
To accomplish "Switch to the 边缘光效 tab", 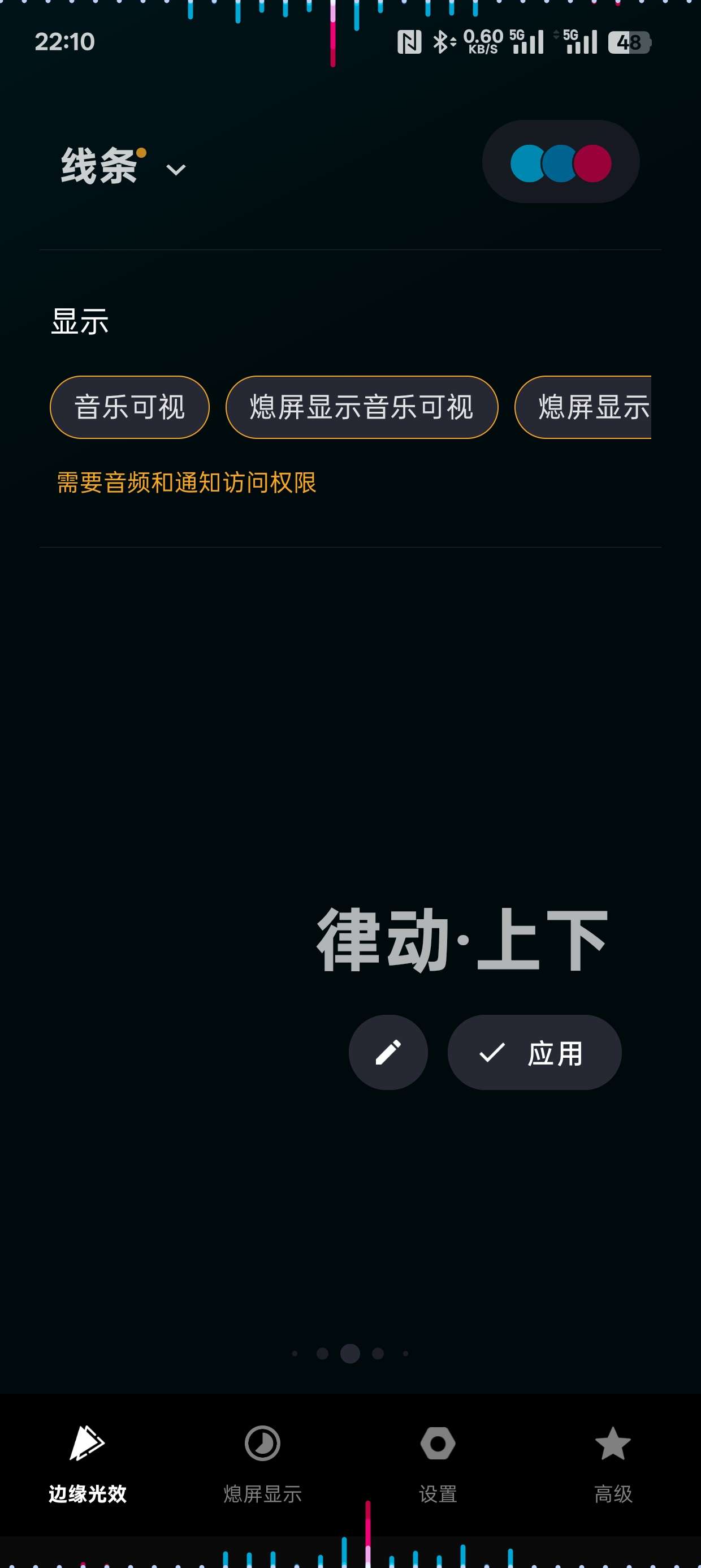I will click(x=88, y=1463).
